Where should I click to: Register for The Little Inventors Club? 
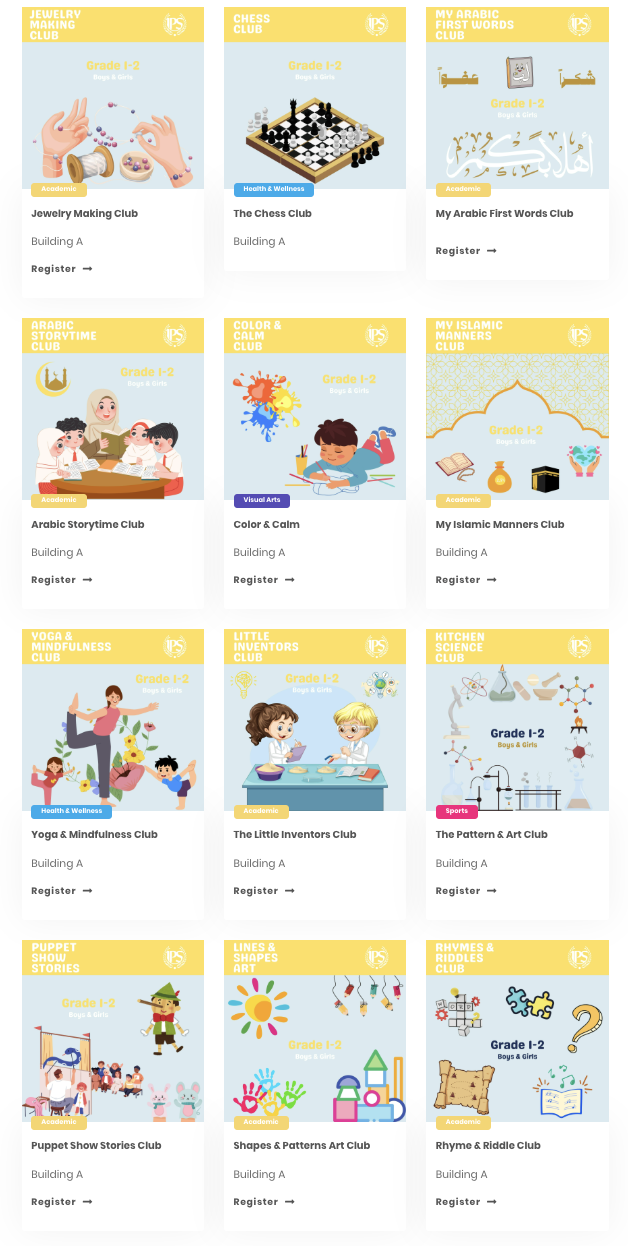[264, 891]
